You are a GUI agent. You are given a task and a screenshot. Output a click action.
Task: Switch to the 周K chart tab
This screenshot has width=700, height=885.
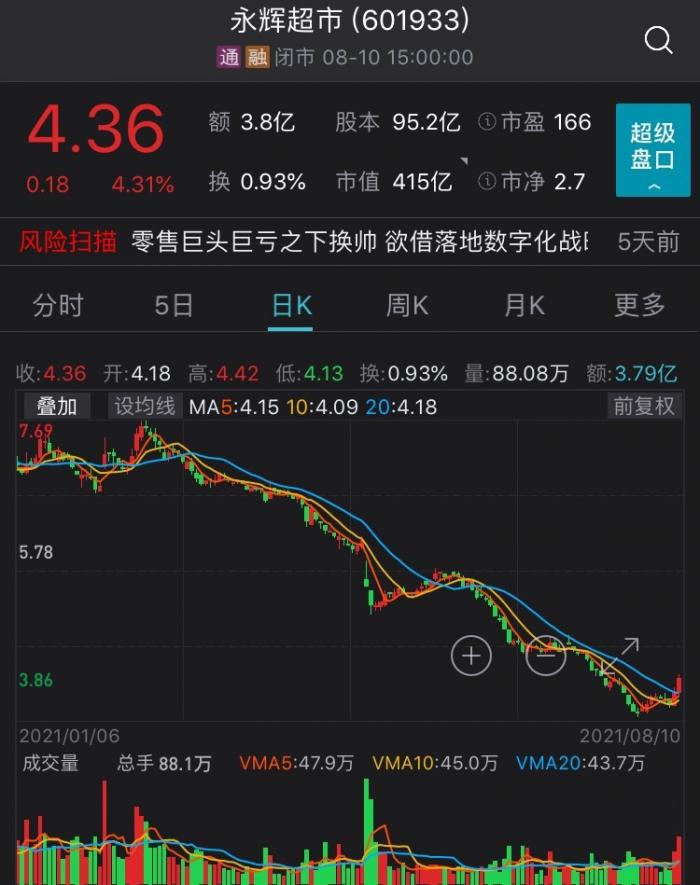(x=407, y=305)
